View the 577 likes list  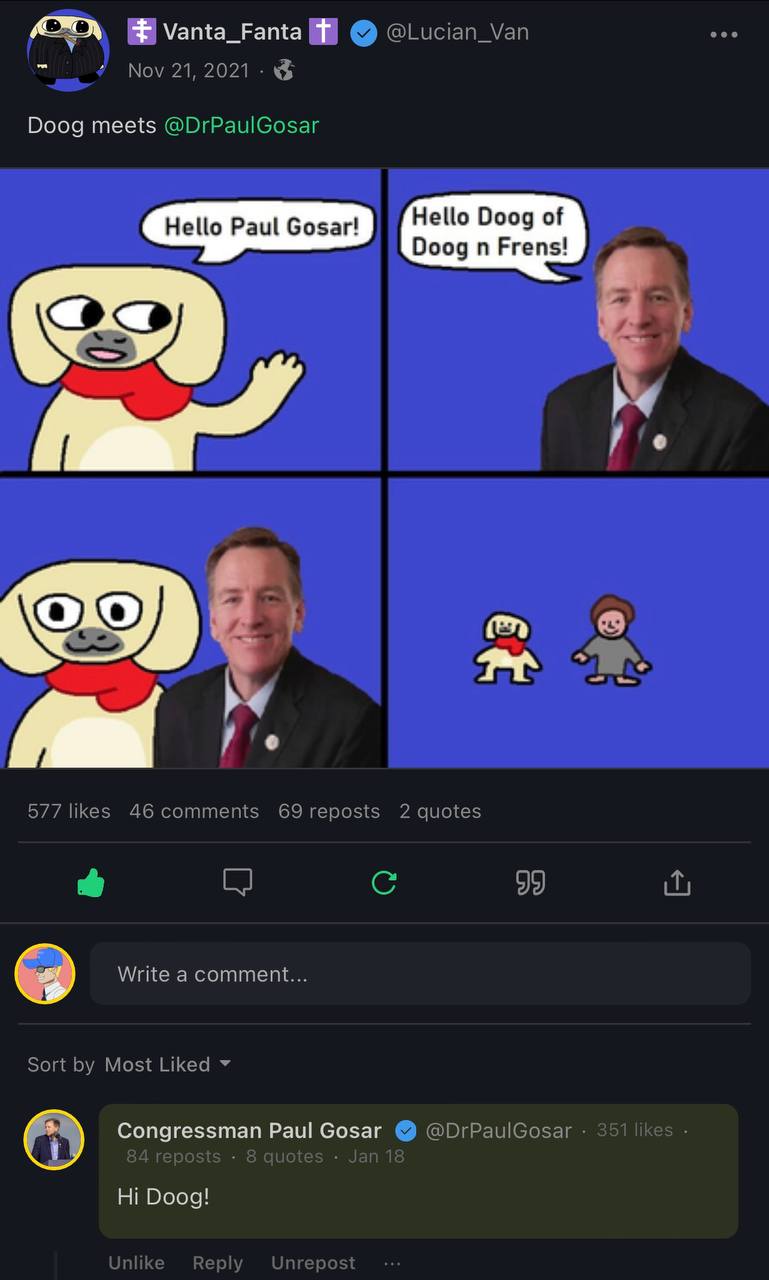coord(69,811)
